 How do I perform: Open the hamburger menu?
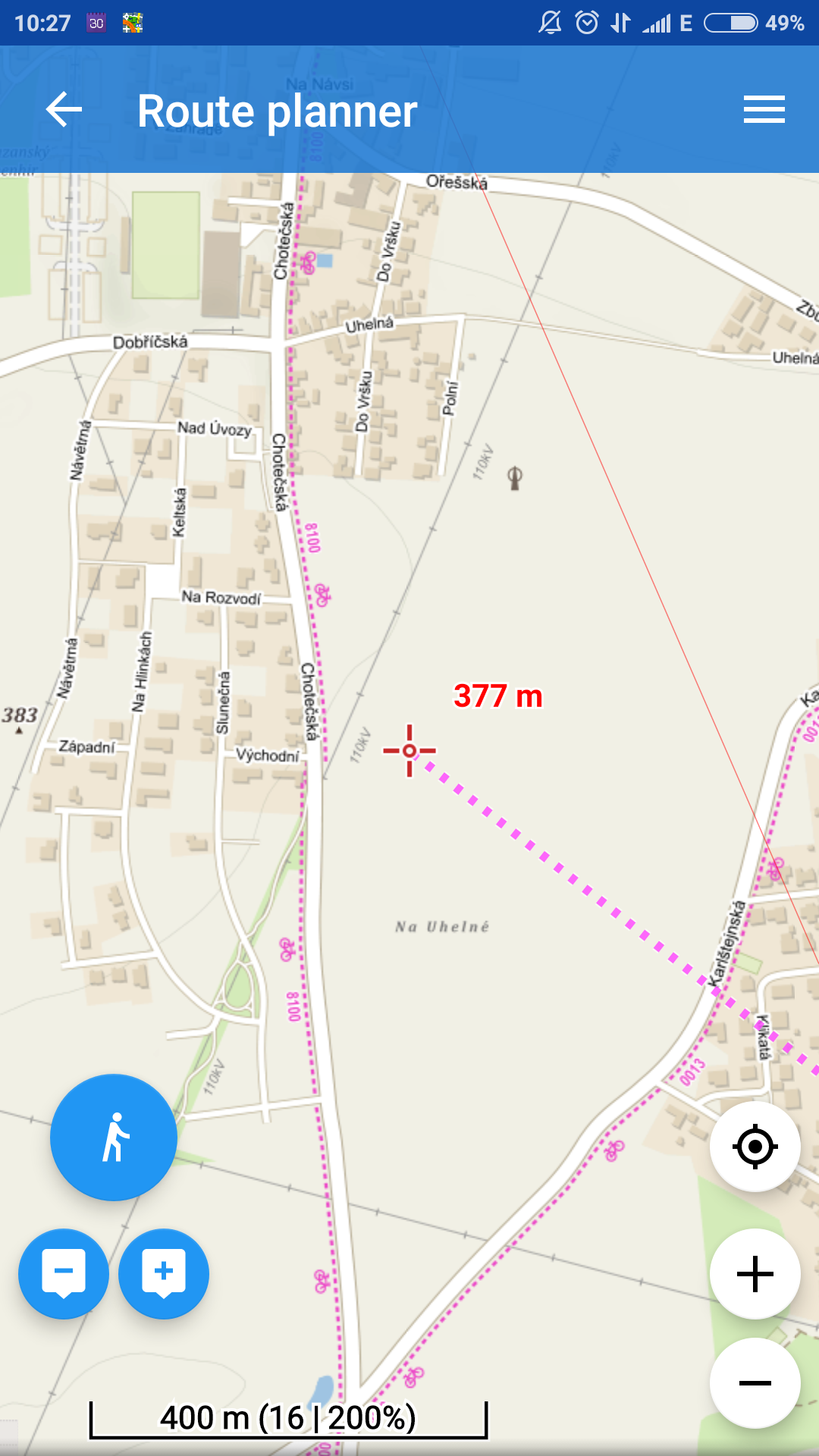(764, 110)
